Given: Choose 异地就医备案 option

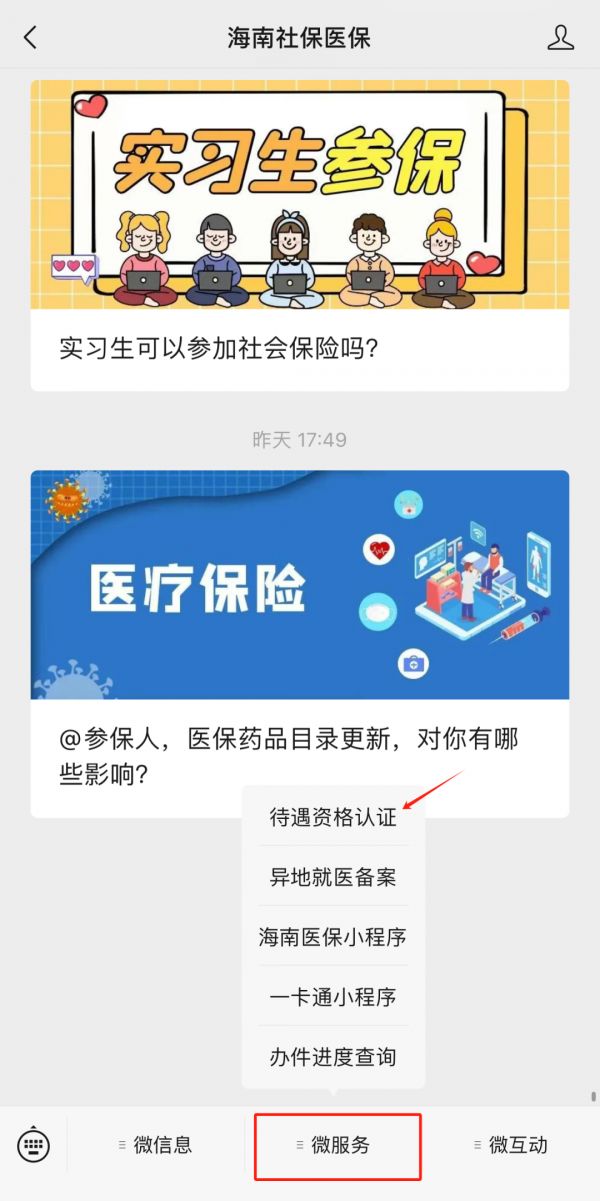Looking at the screenshot, I should pos(333,877).
